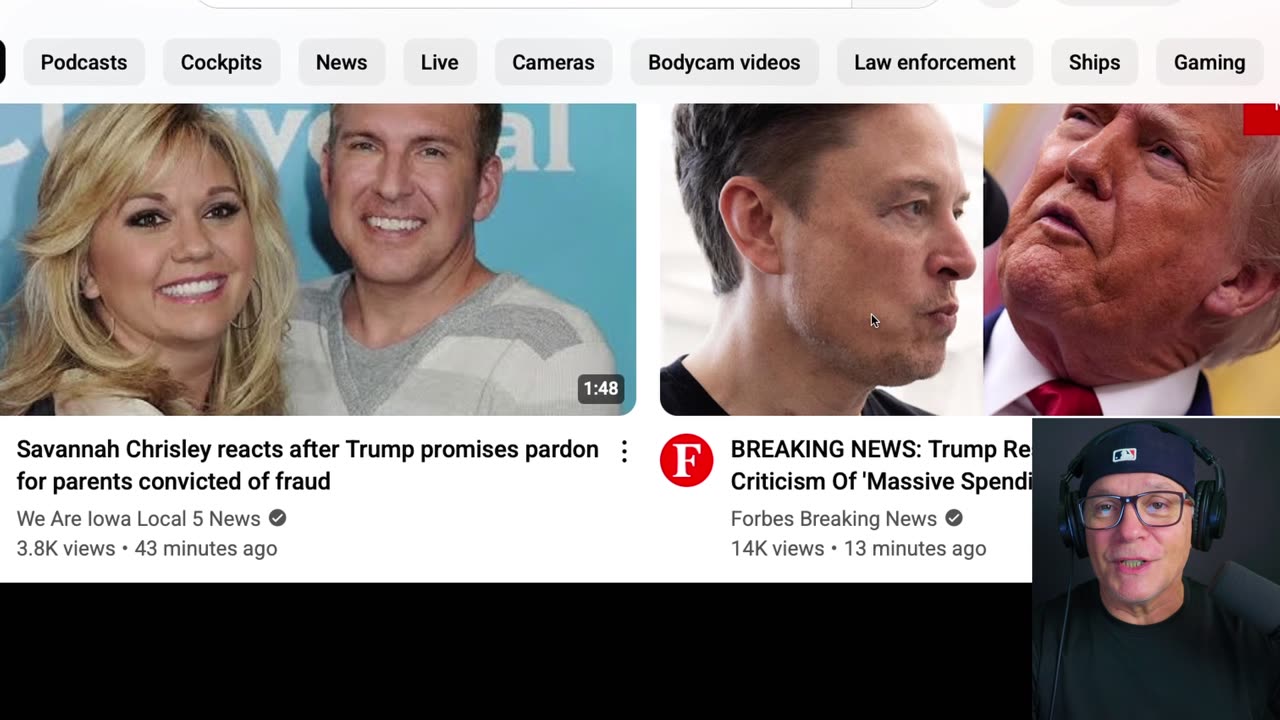The image size is (1280, 720).
Task: Select the Cockpits filter chip
Action: click(221, 62)
